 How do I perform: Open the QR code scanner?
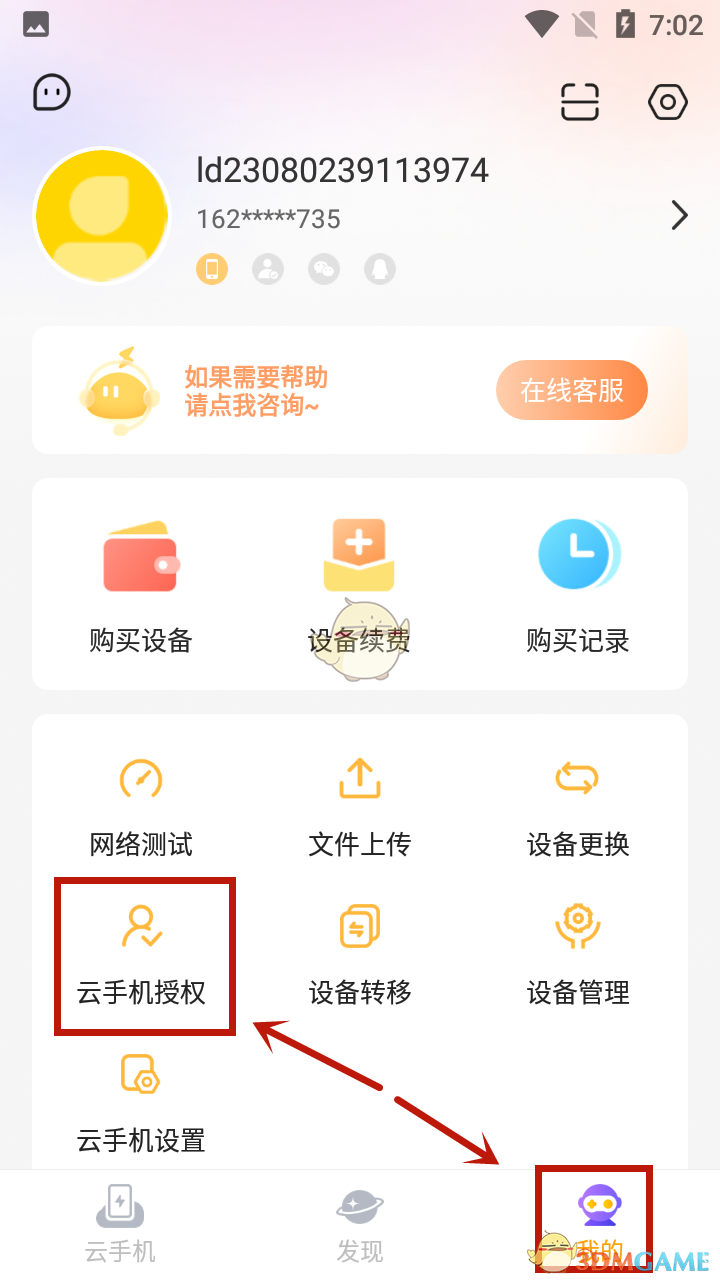pyautogui.click(x=580, y=102)
